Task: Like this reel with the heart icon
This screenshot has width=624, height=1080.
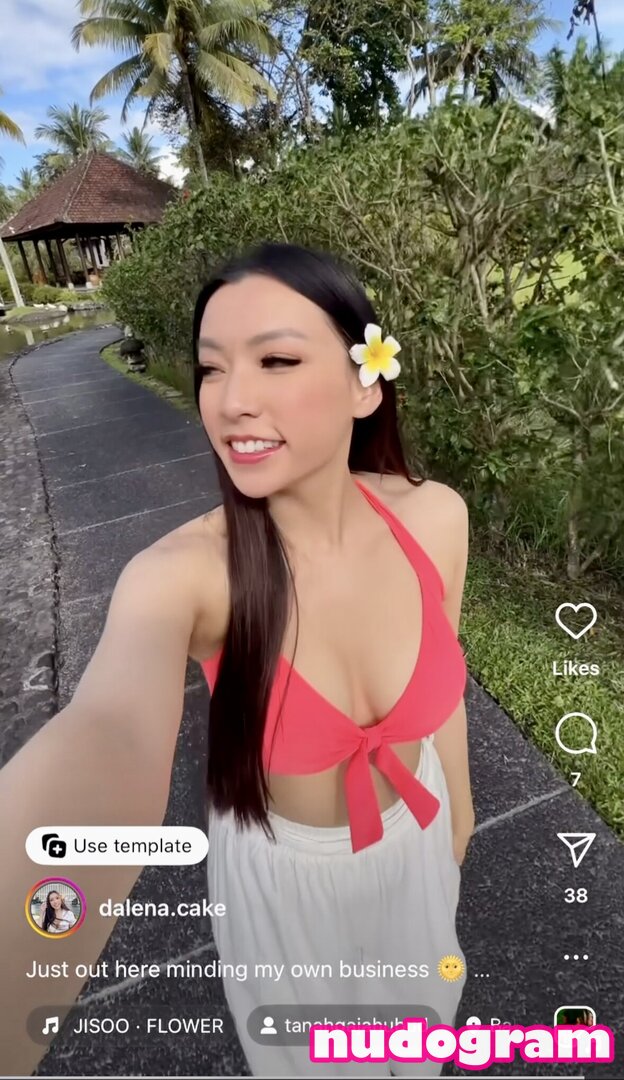Action: pyautogui.click(x=576, y=621)
